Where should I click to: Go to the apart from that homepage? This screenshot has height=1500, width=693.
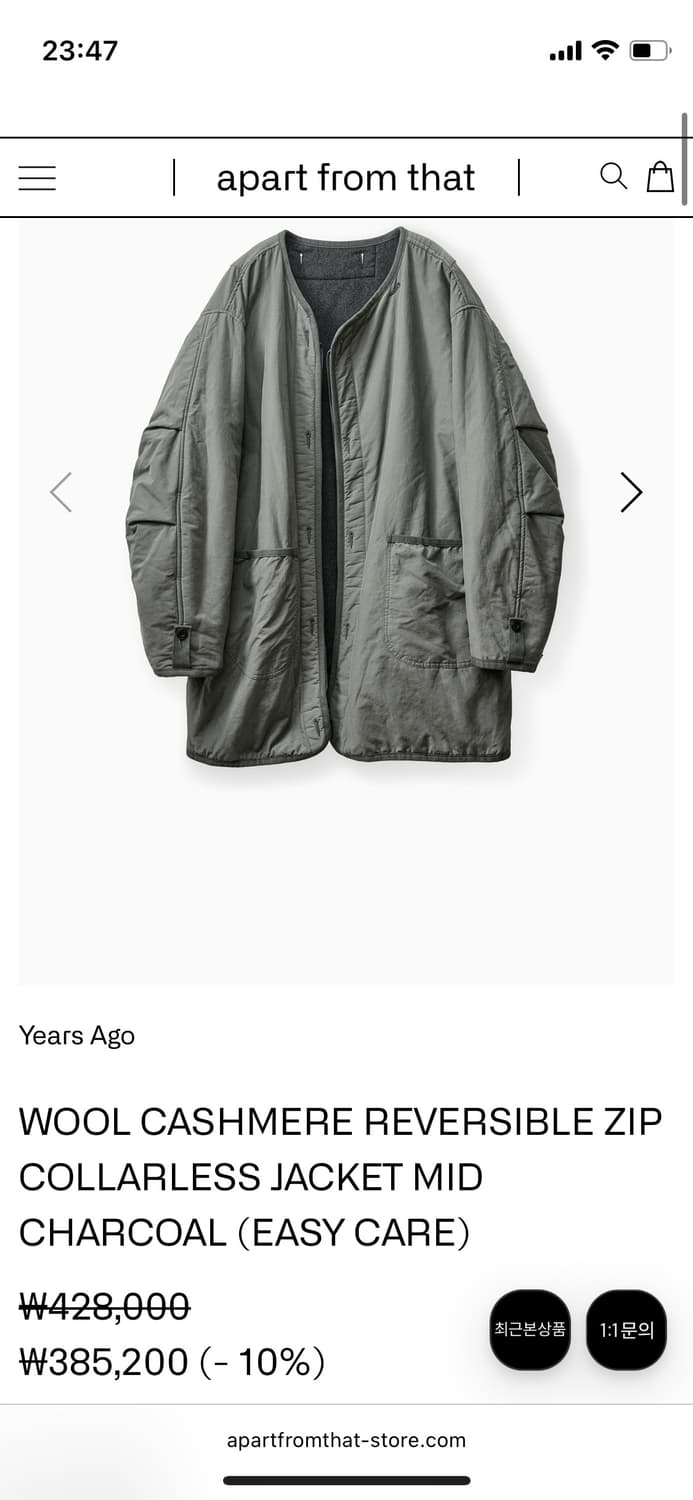pyautogui.click(x=346, y=178)
